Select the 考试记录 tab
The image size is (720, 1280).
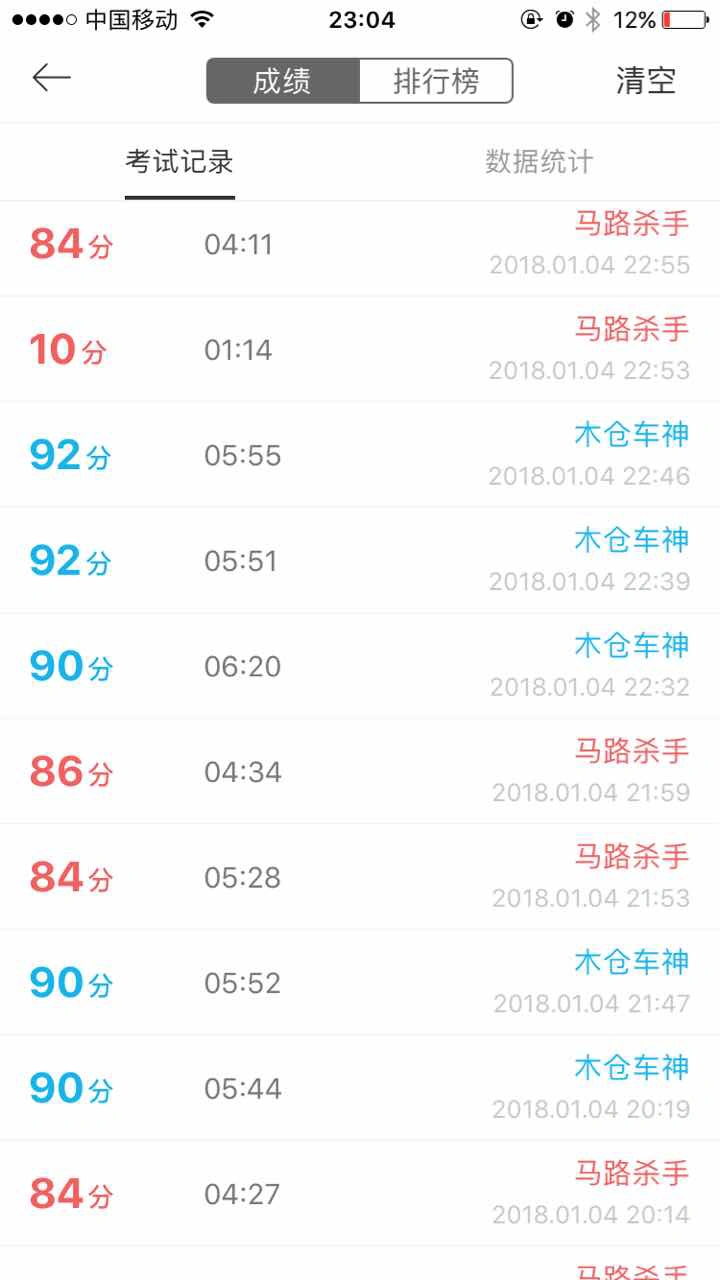click(x=180, y=162)
